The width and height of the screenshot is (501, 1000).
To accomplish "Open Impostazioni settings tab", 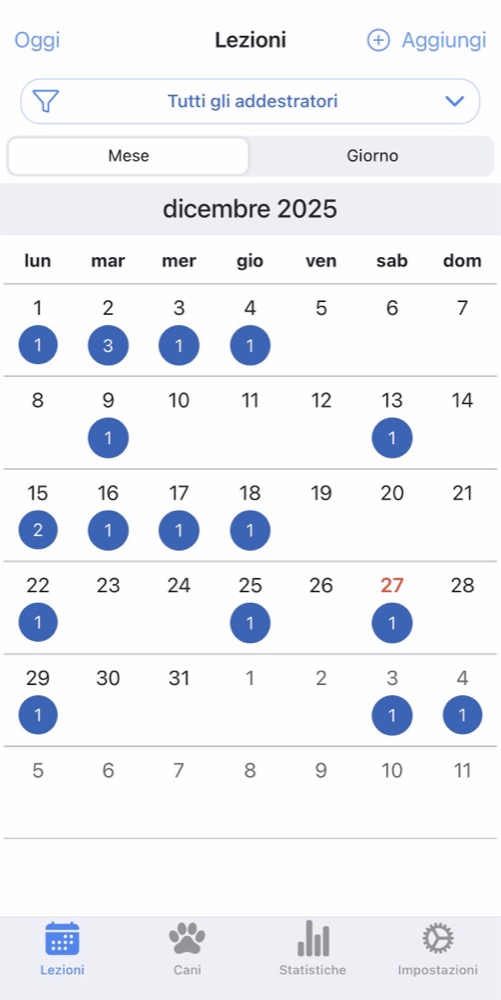I will [438, 949].
